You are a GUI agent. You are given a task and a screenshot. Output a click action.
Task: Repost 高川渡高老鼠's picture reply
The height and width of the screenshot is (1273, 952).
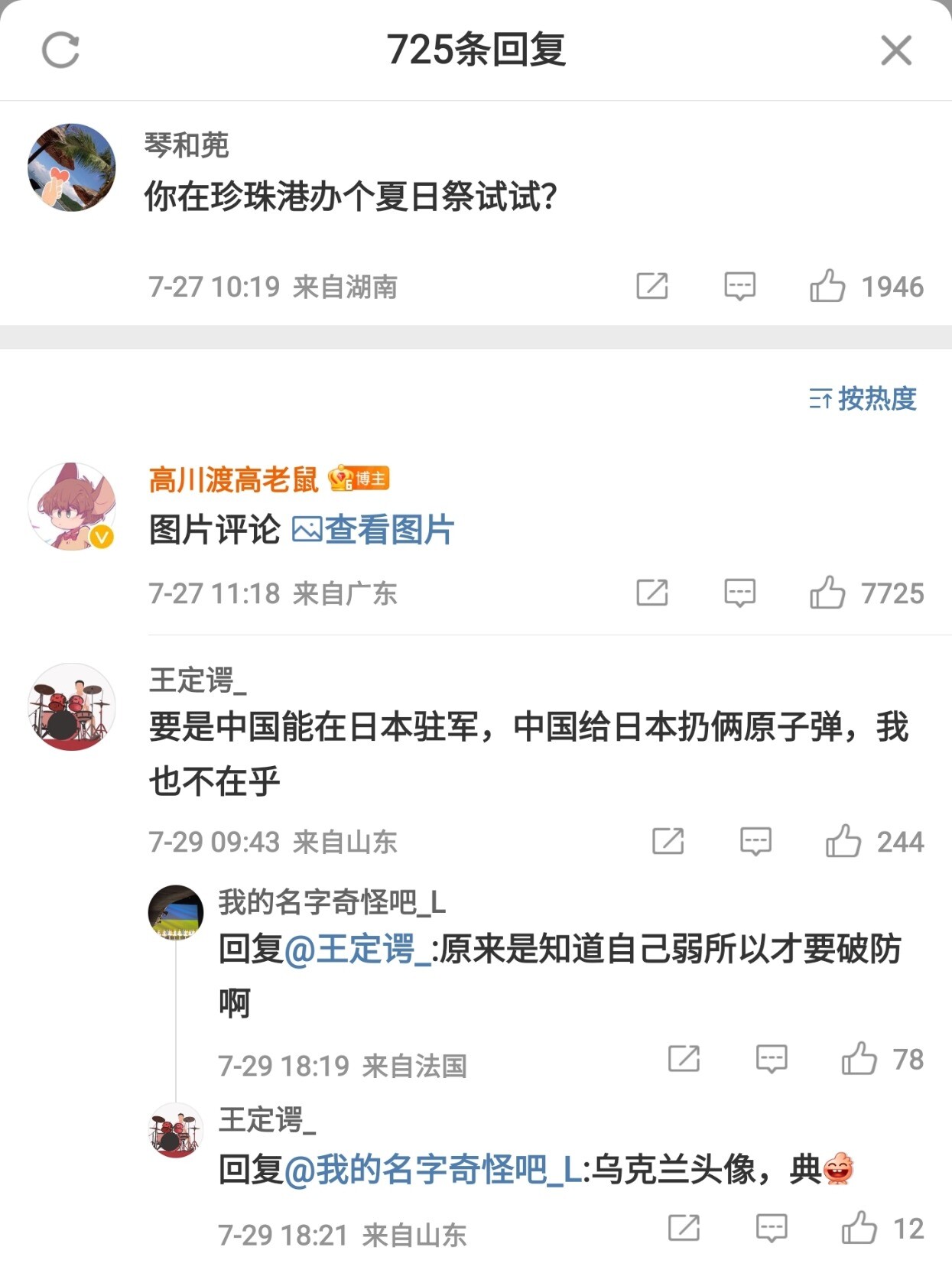click(652, 593)
